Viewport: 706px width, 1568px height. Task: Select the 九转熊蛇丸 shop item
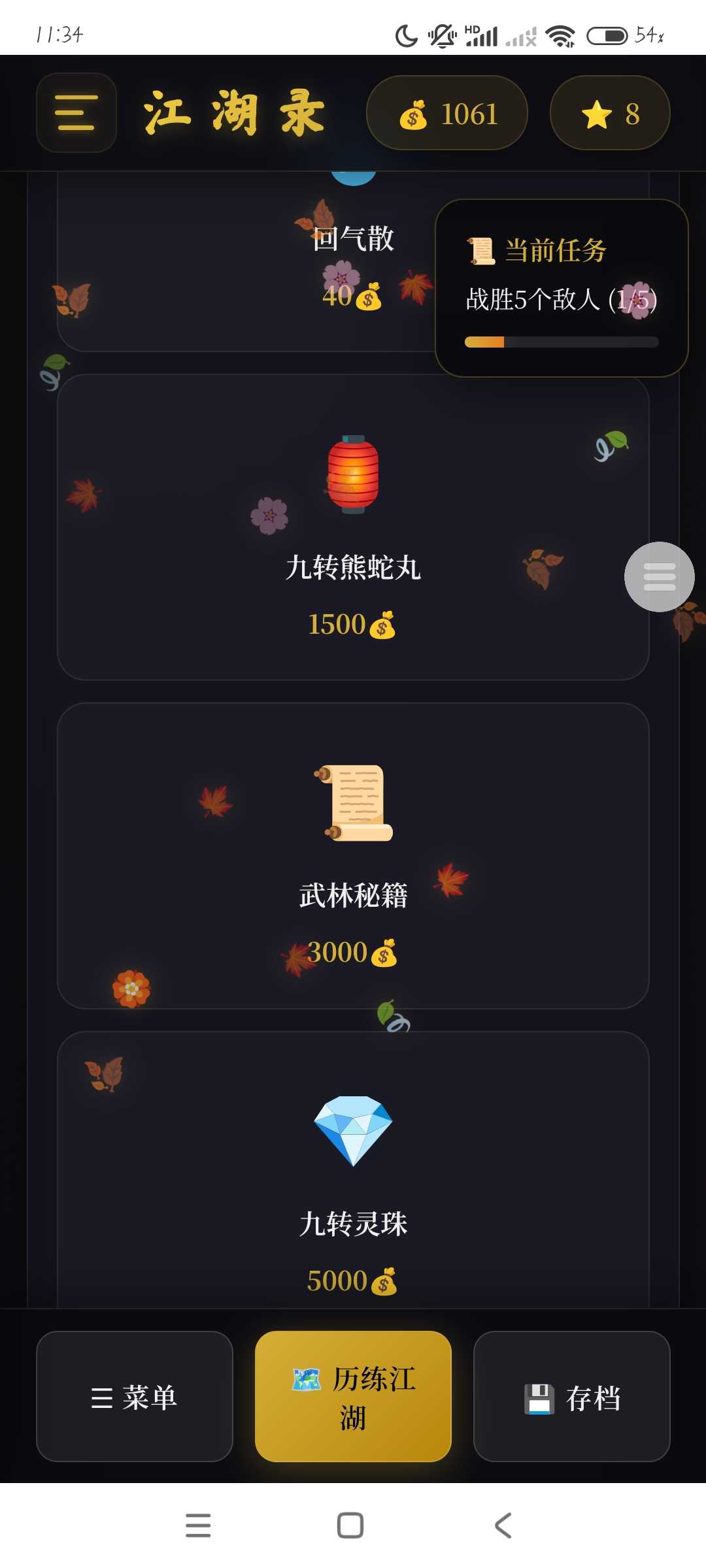point(353,527)
